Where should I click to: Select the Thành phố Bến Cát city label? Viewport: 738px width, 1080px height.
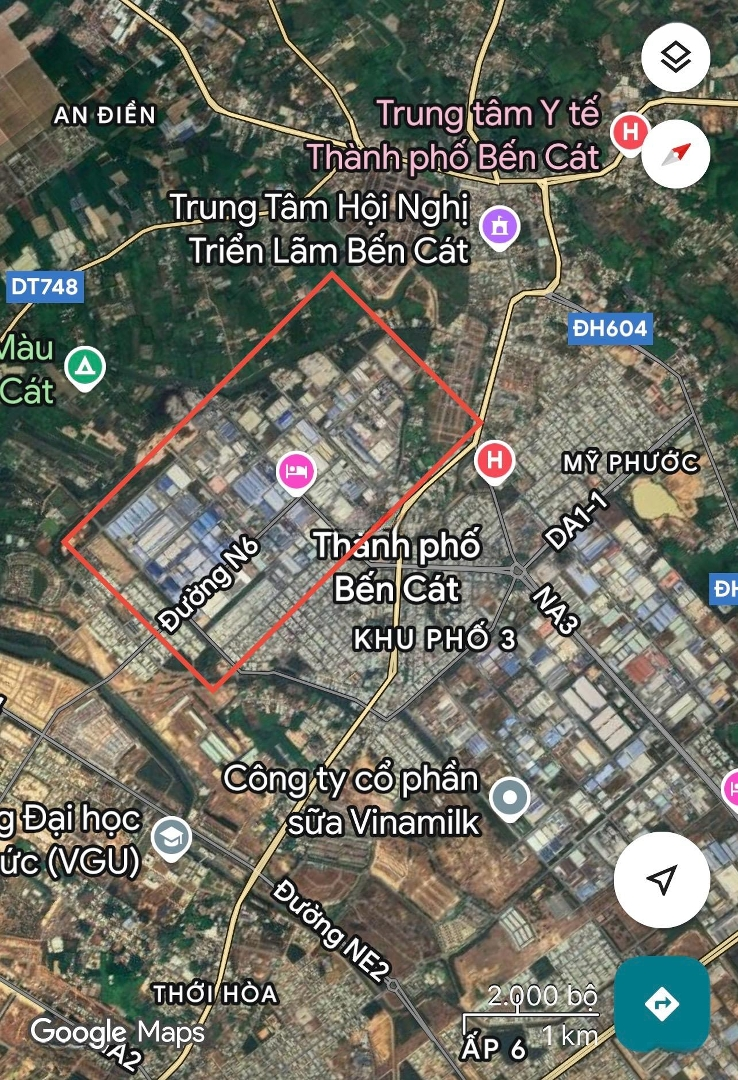397,567
